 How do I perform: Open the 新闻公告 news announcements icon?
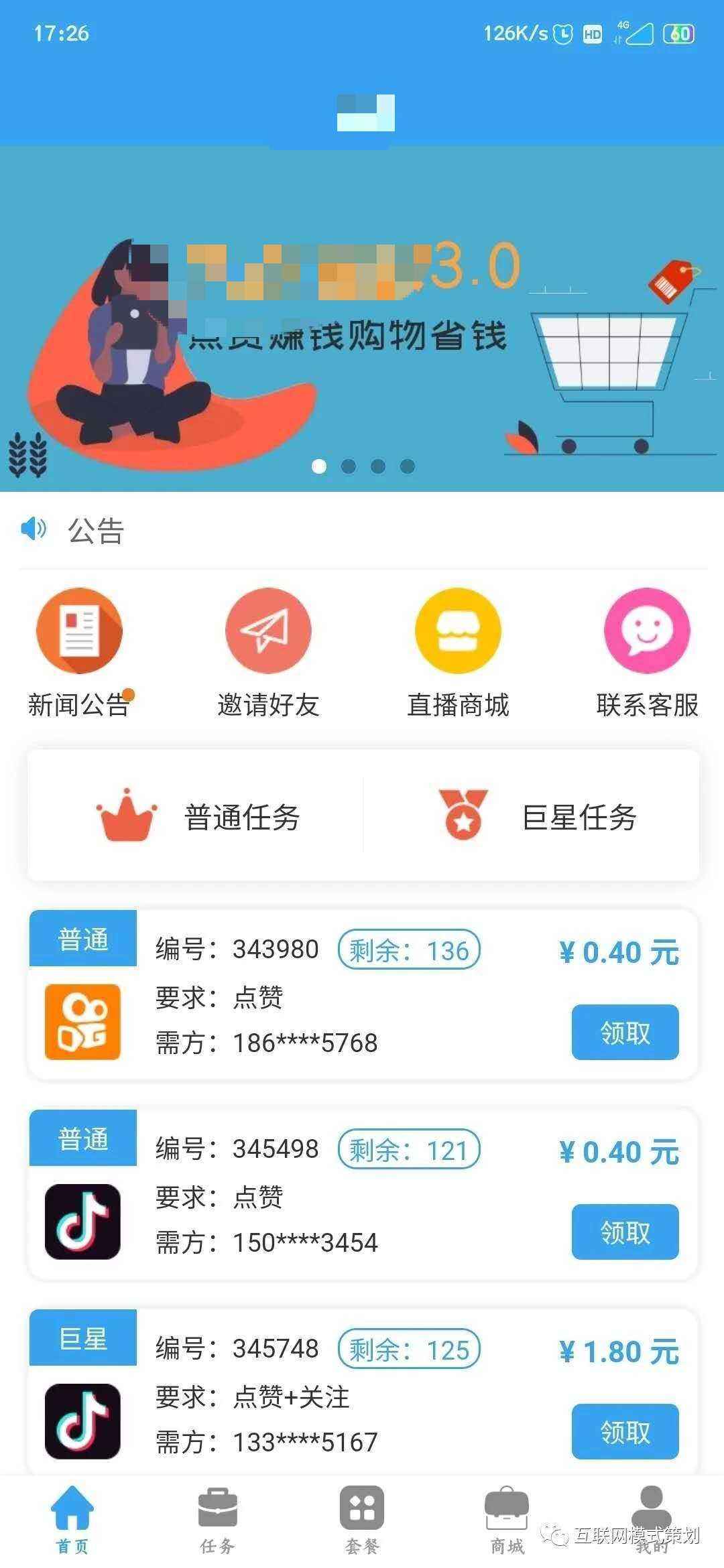(x=78, y=631)
